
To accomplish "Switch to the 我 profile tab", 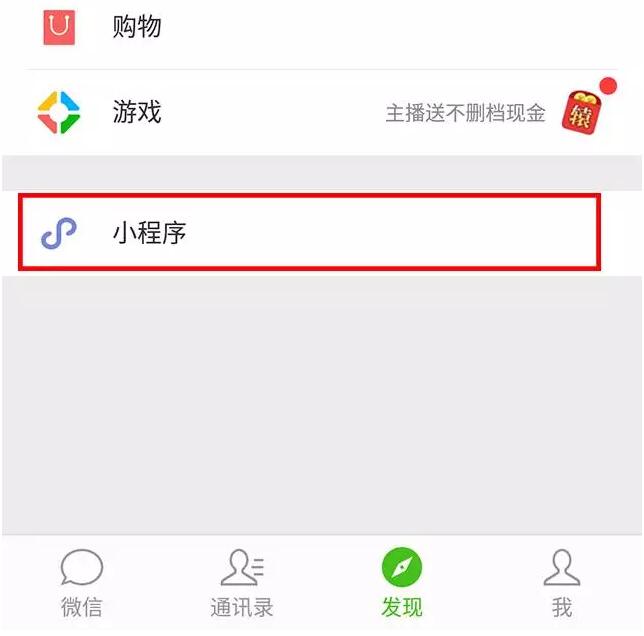I will coord(562,583).
